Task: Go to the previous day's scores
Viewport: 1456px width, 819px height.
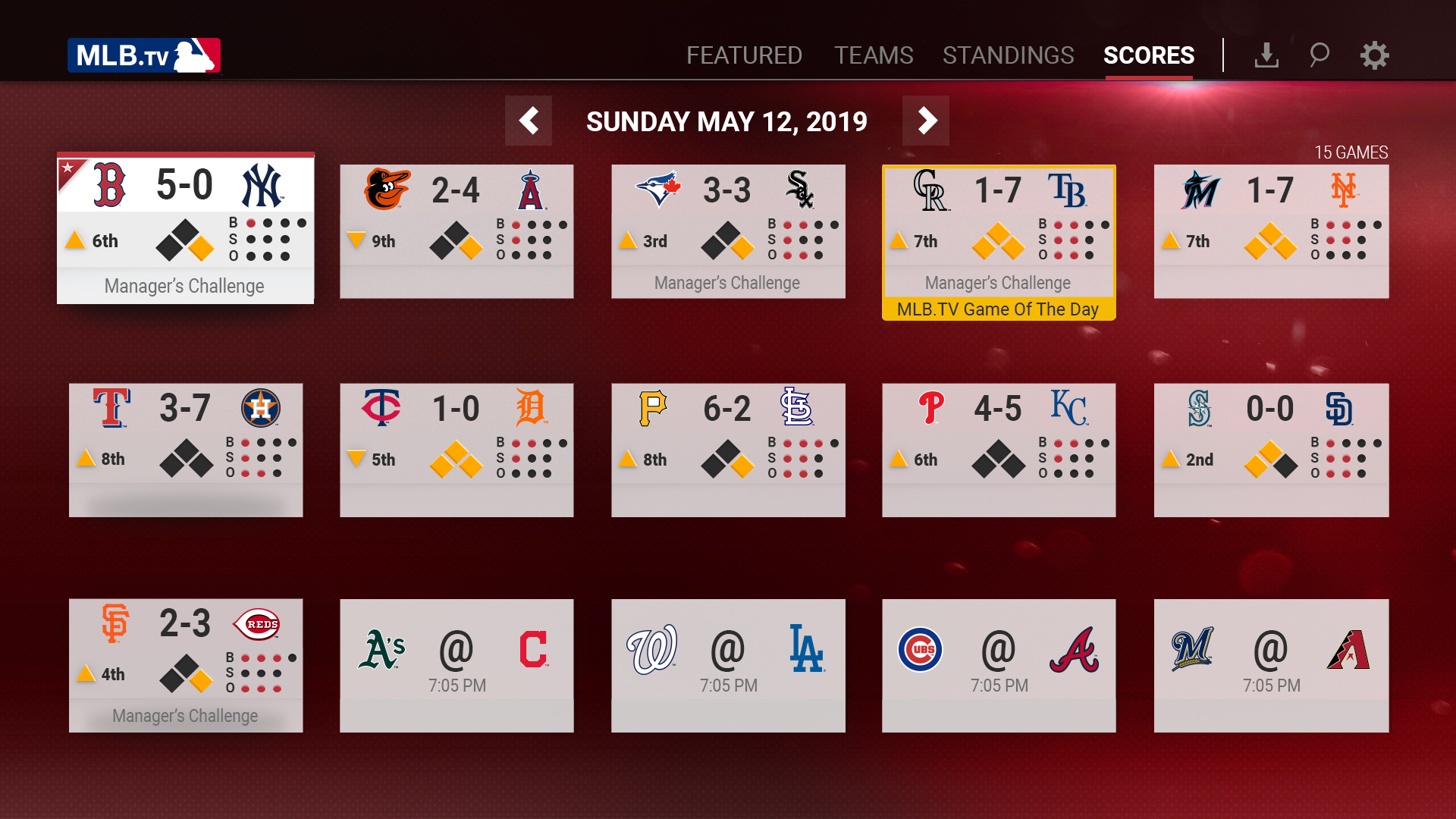Action: pyautogui.click(x=529, y=121)
